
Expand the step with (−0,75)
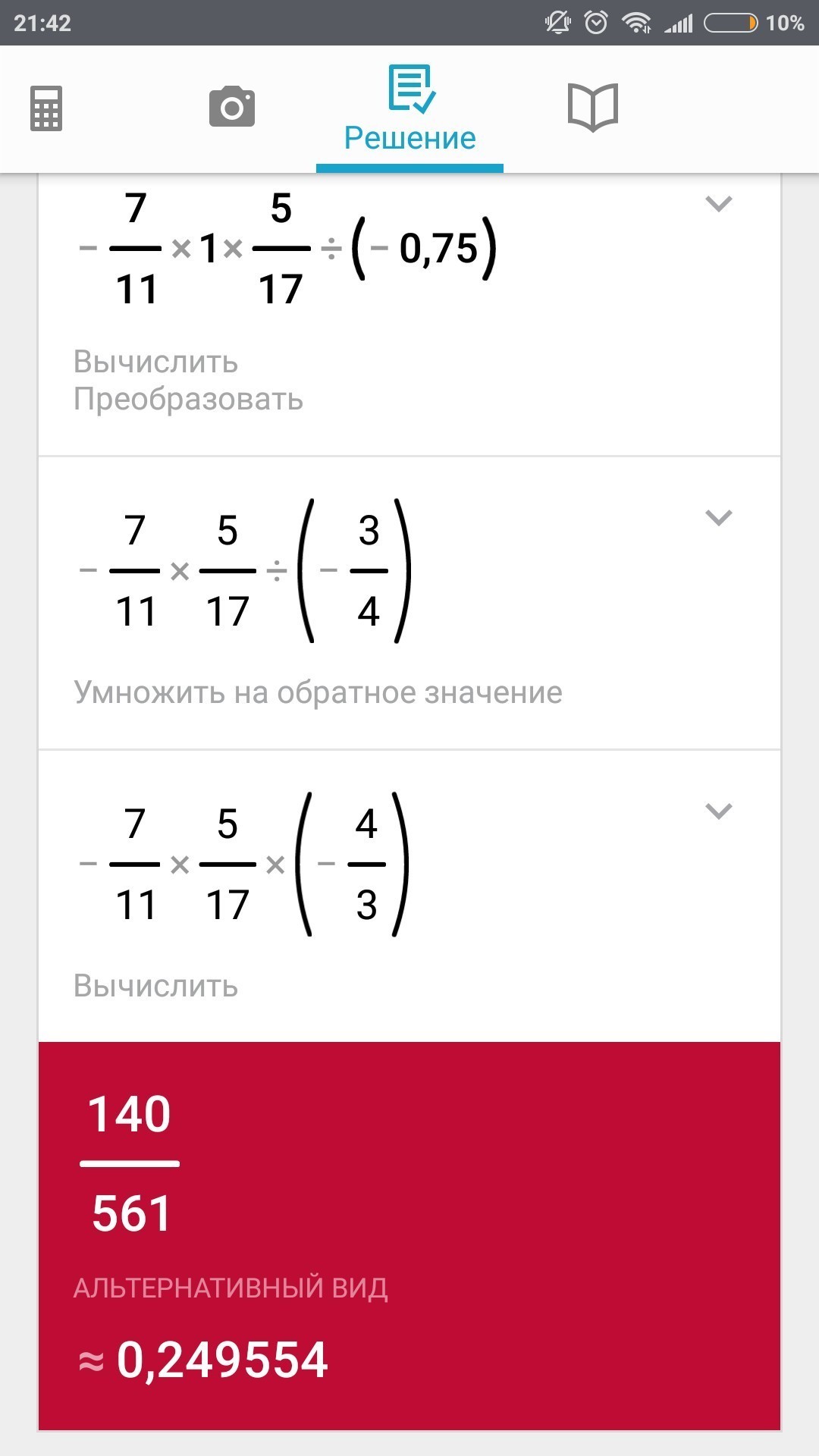(x=718, y=204)
